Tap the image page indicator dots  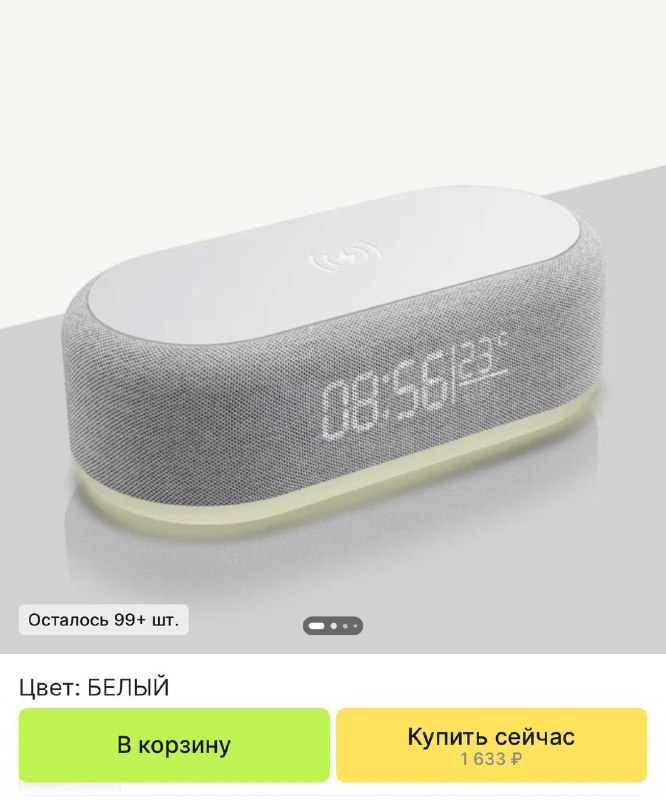[x=333, y=626]
